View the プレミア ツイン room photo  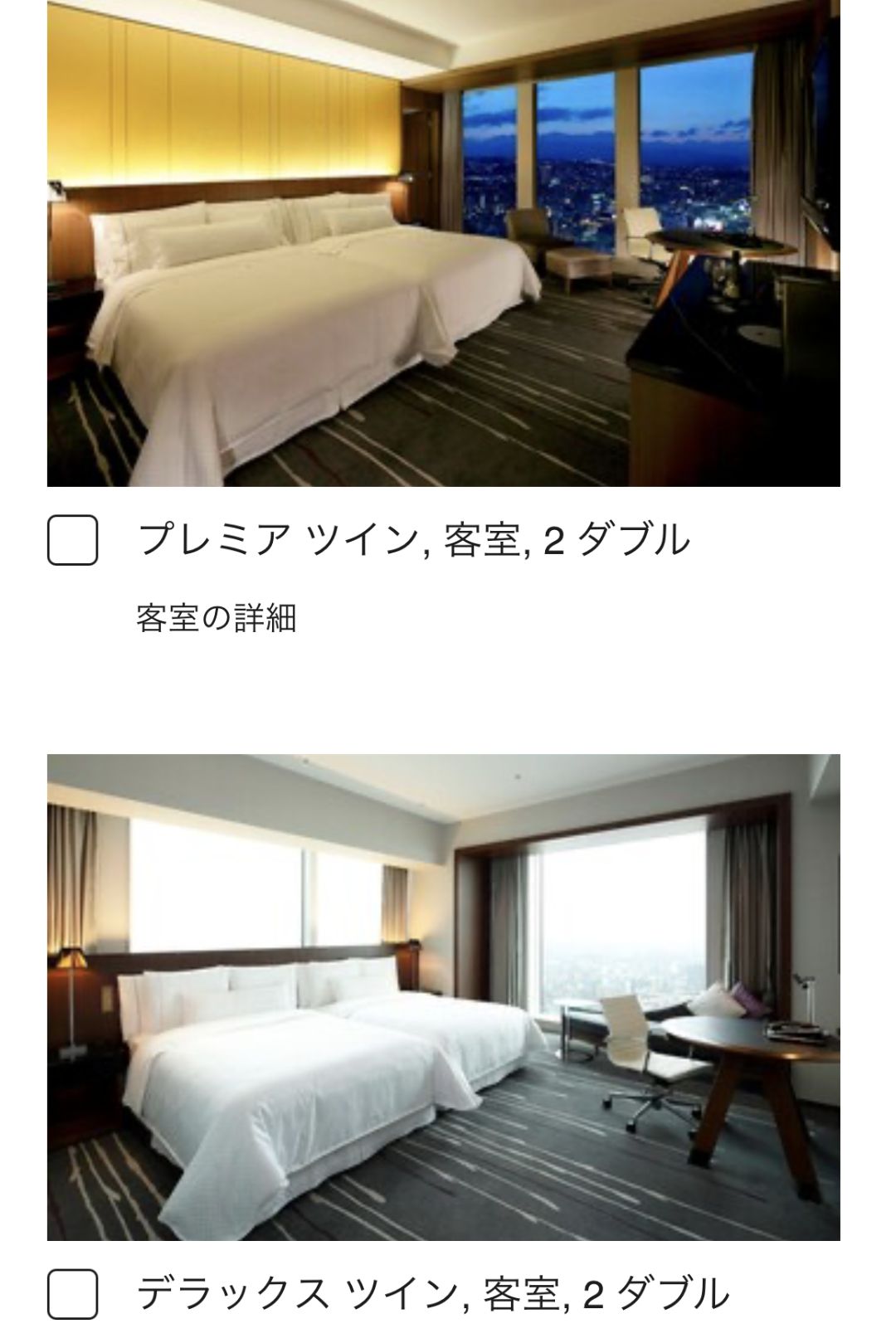(443, 245)
